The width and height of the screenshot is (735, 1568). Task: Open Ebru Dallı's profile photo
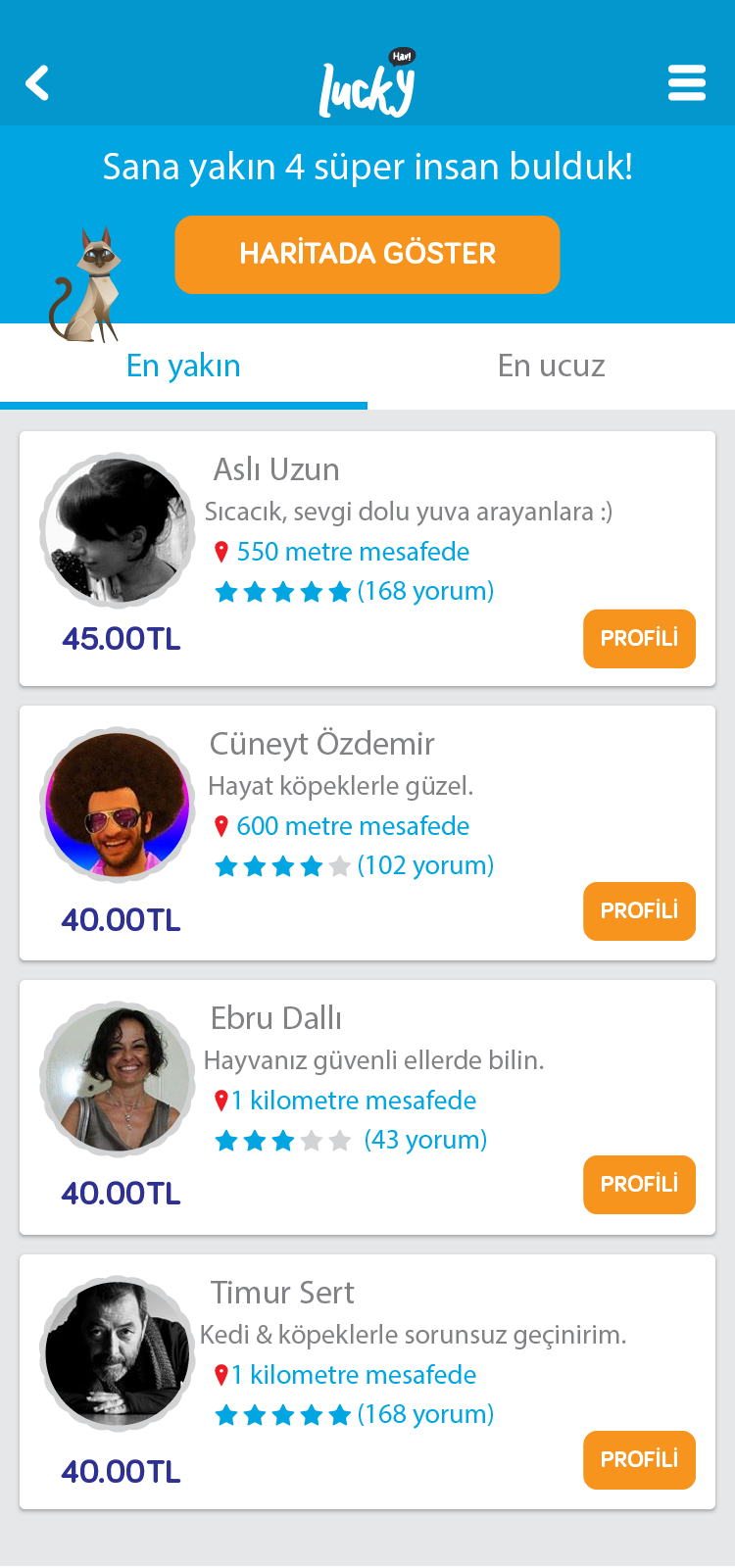[118, 1078]
